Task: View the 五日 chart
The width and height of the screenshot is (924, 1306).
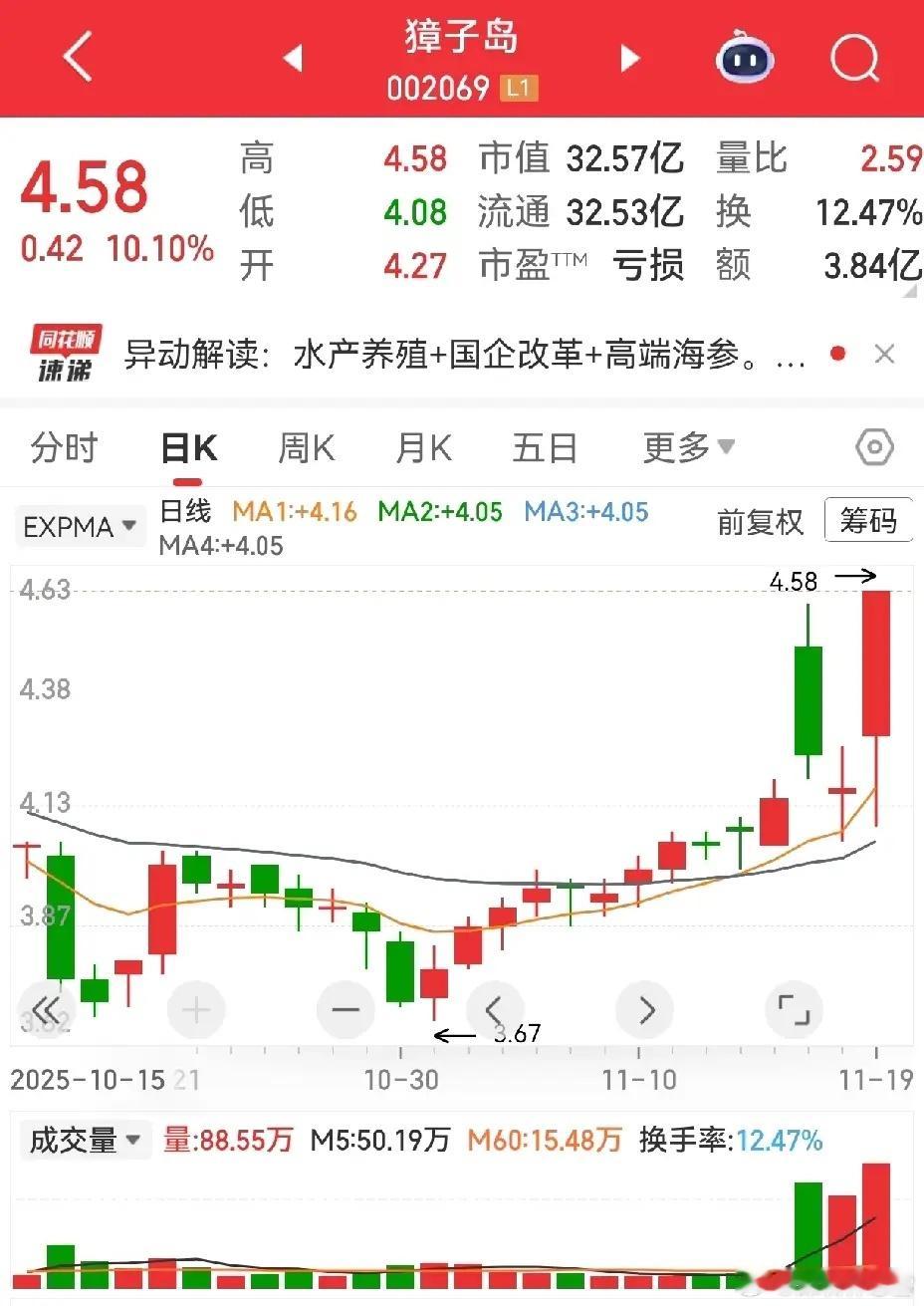Action: [545, 448]
